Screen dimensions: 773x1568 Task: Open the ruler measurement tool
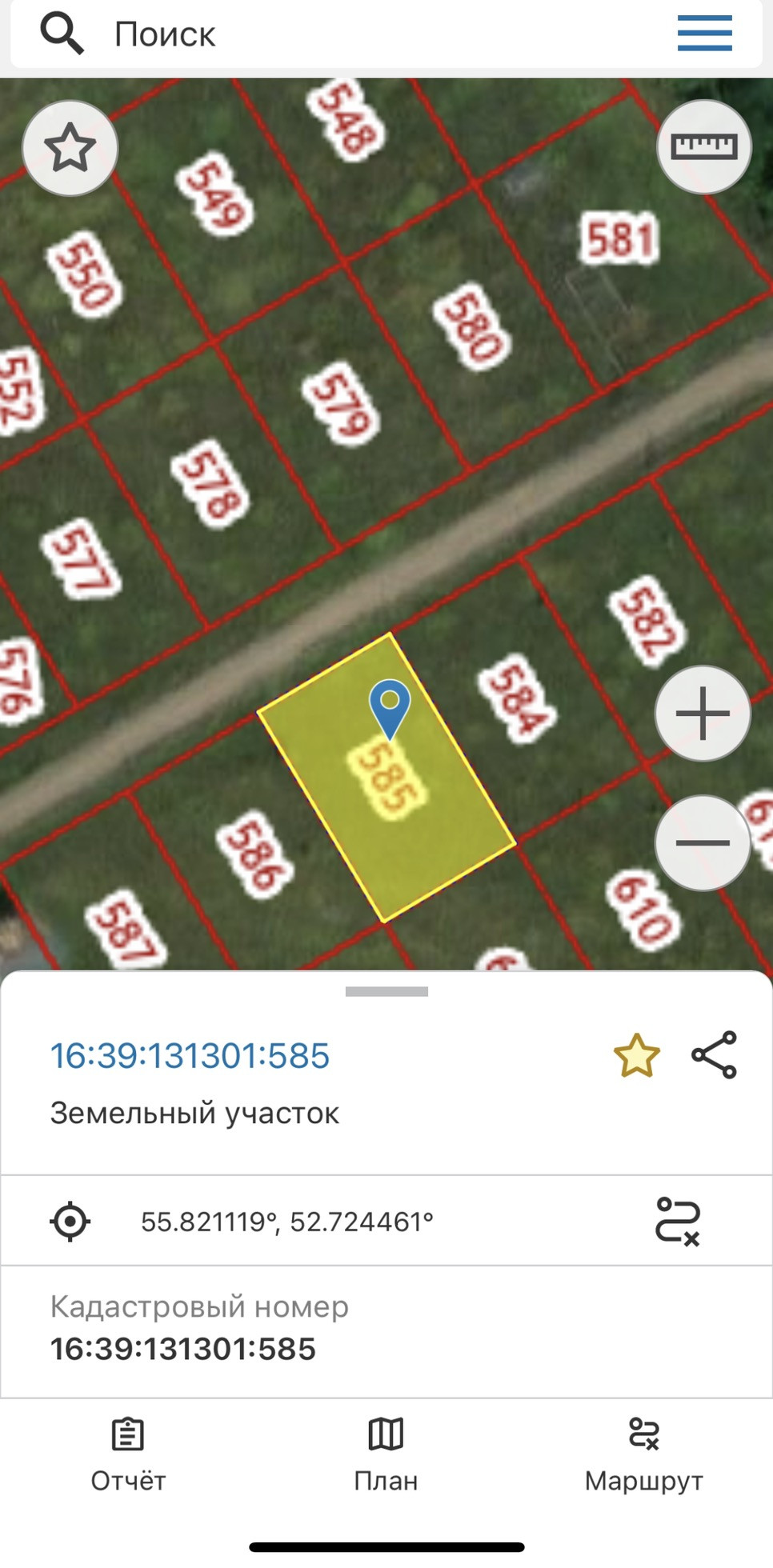[x=703, y=146]
